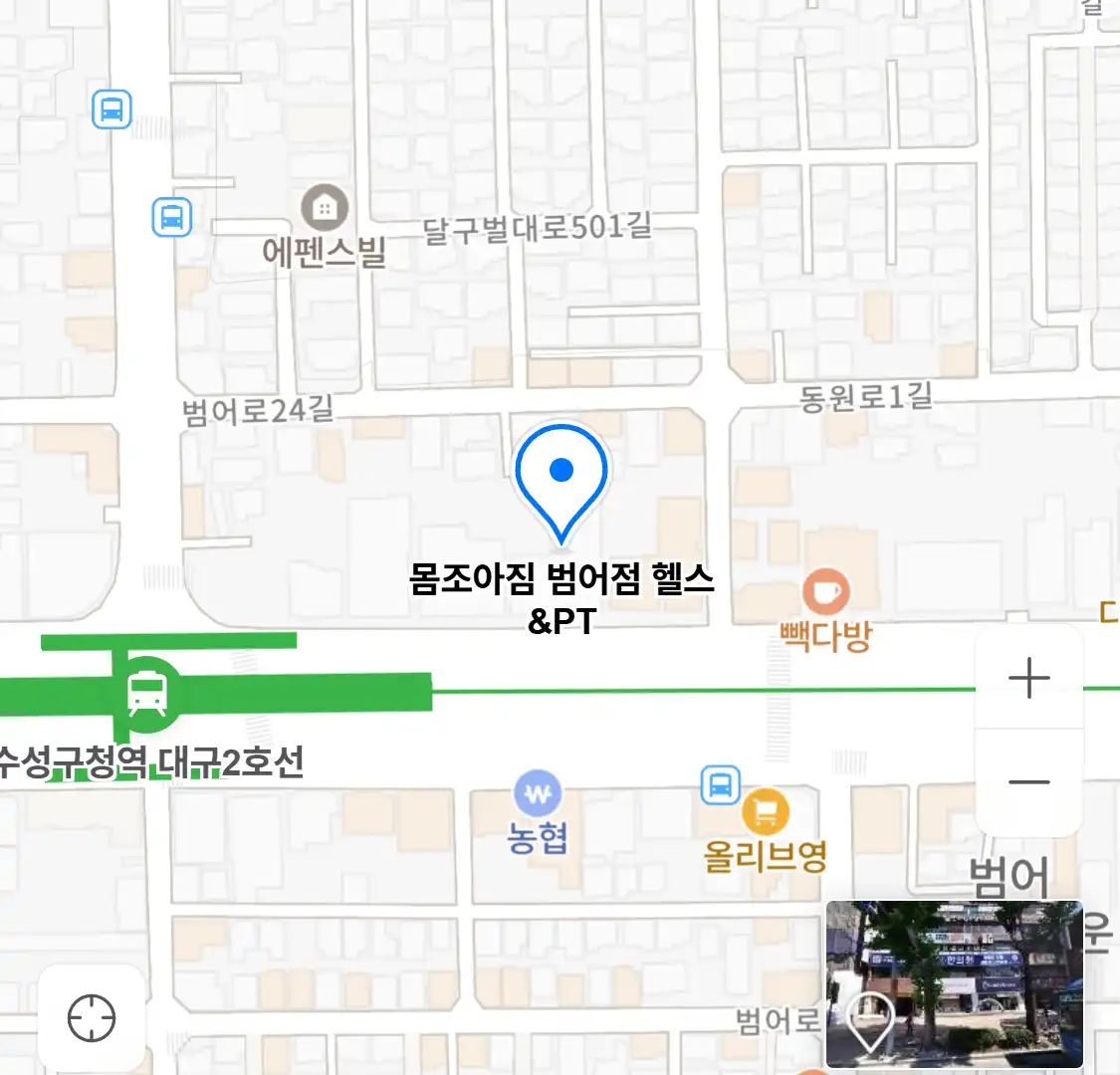Tap the 수성구청역 subway station icon

click(147, 690)
